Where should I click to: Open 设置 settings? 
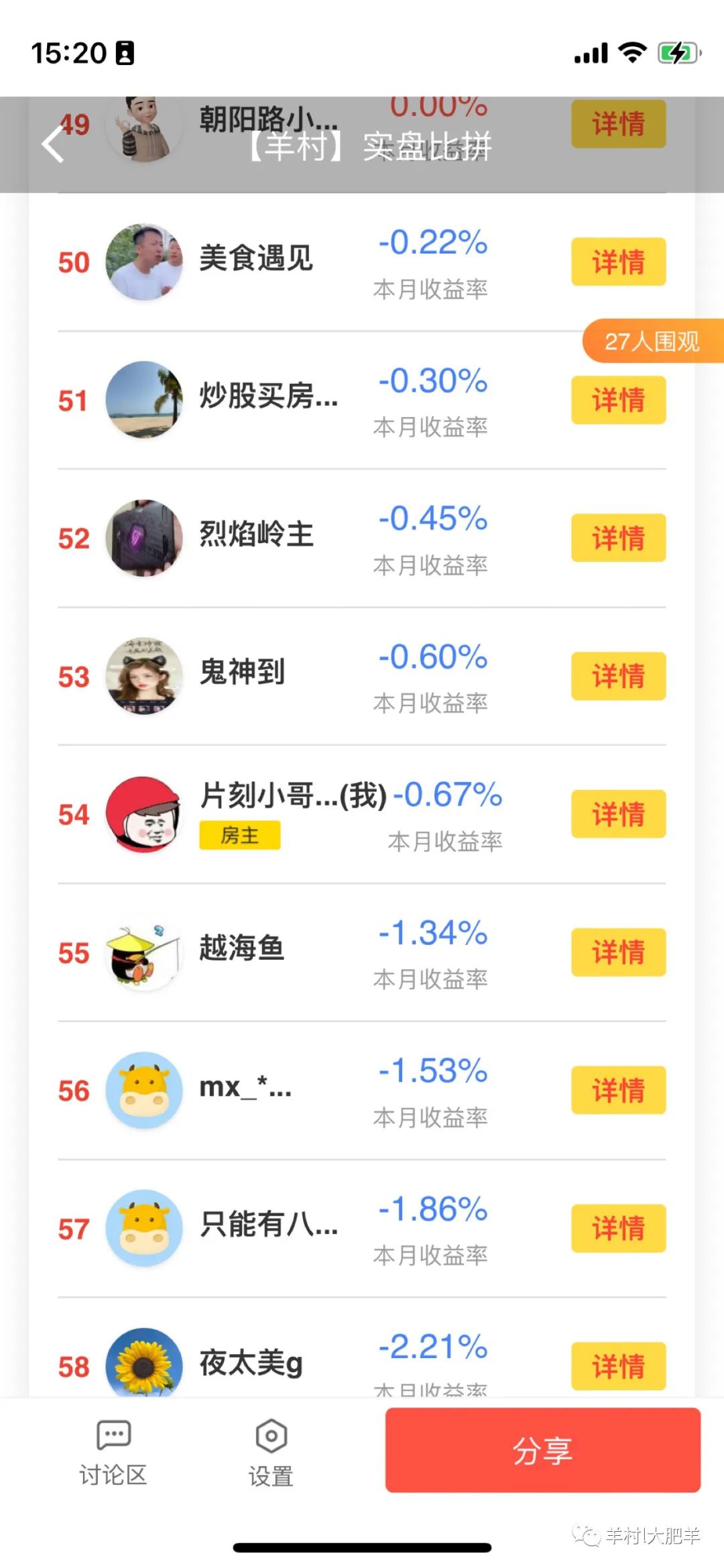point(271,1452)
